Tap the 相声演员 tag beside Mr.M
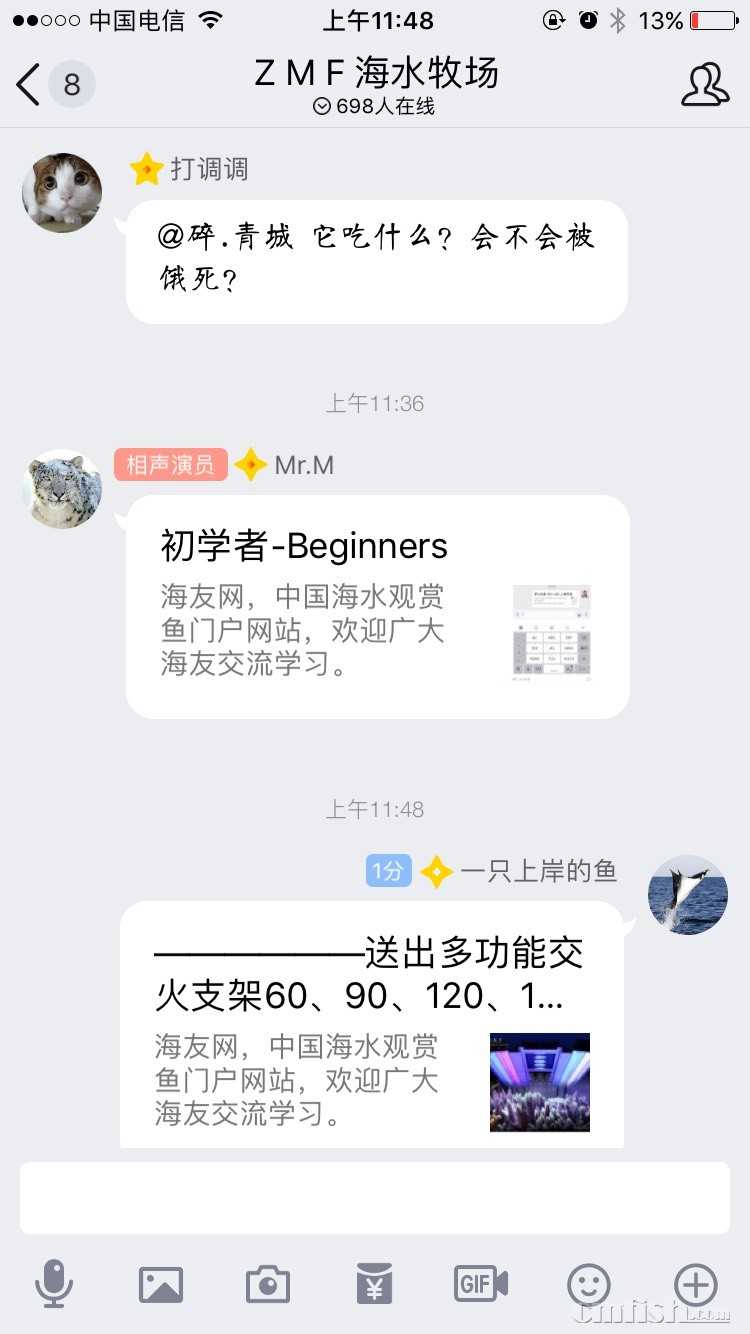This screenshot has height=1334, width=750. pyautogui.click(x=170, y=464)
